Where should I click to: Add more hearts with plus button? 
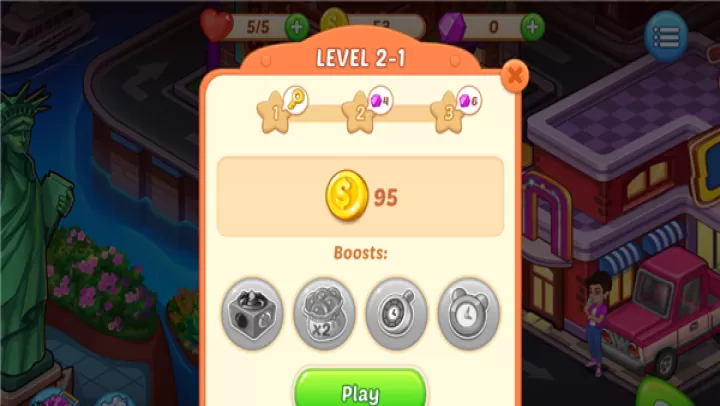coord(297,25)
